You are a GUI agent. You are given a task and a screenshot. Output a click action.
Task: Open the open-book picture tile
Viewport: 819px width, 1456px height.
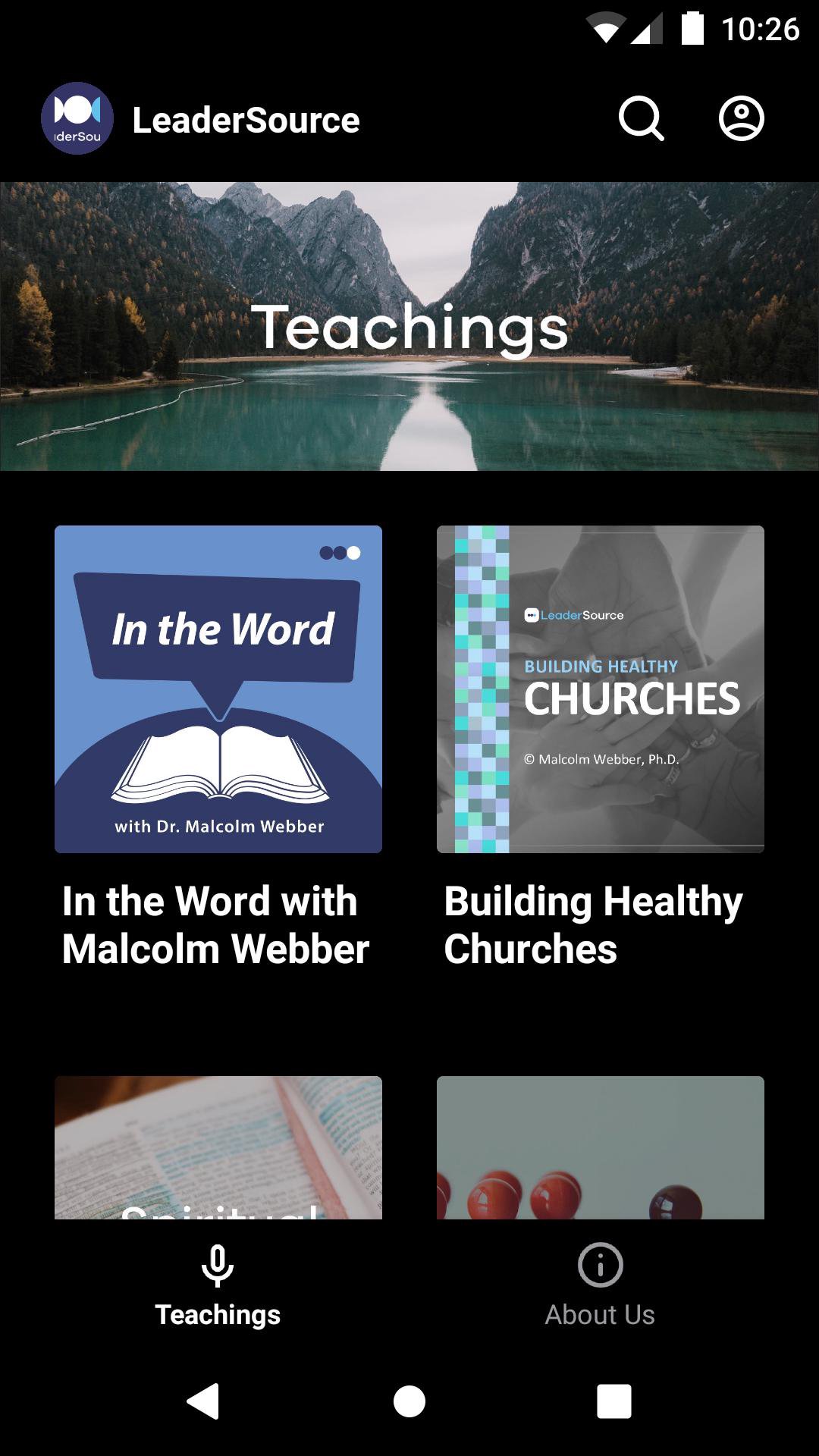pyautogui.click(x=218, y=1147)
